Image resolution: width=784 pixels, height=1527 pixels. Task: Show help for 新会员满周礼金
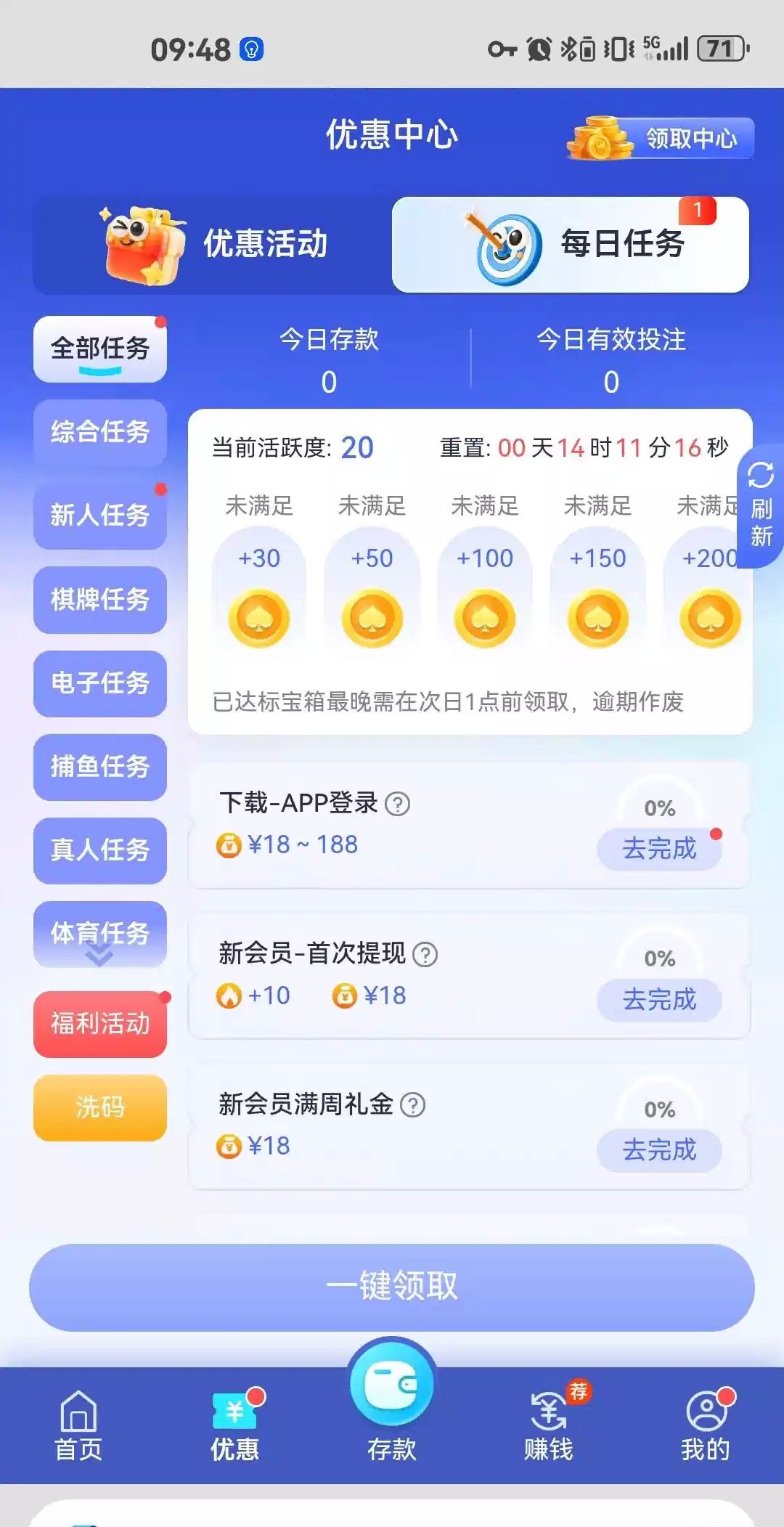pos(413,1105)
